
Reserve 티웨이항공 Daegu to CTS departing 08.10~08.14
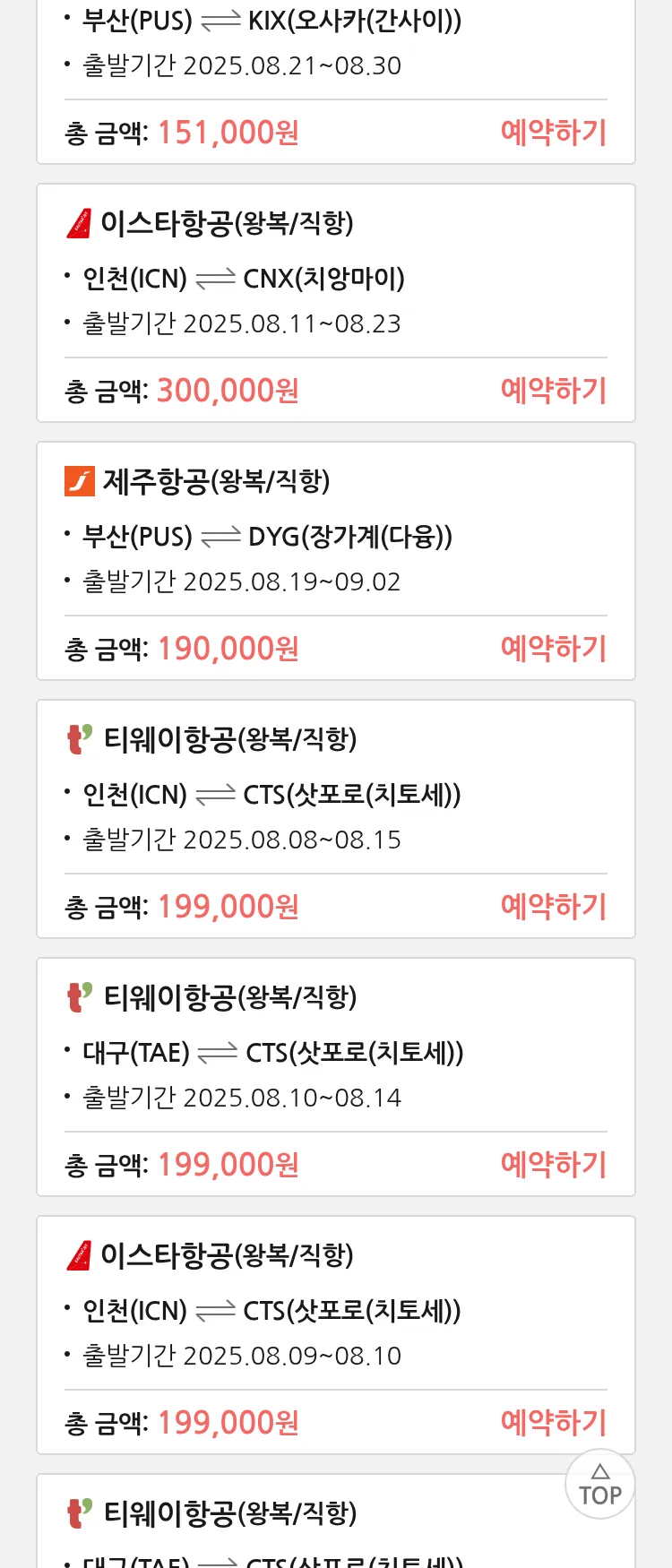tap(553, 1165)
